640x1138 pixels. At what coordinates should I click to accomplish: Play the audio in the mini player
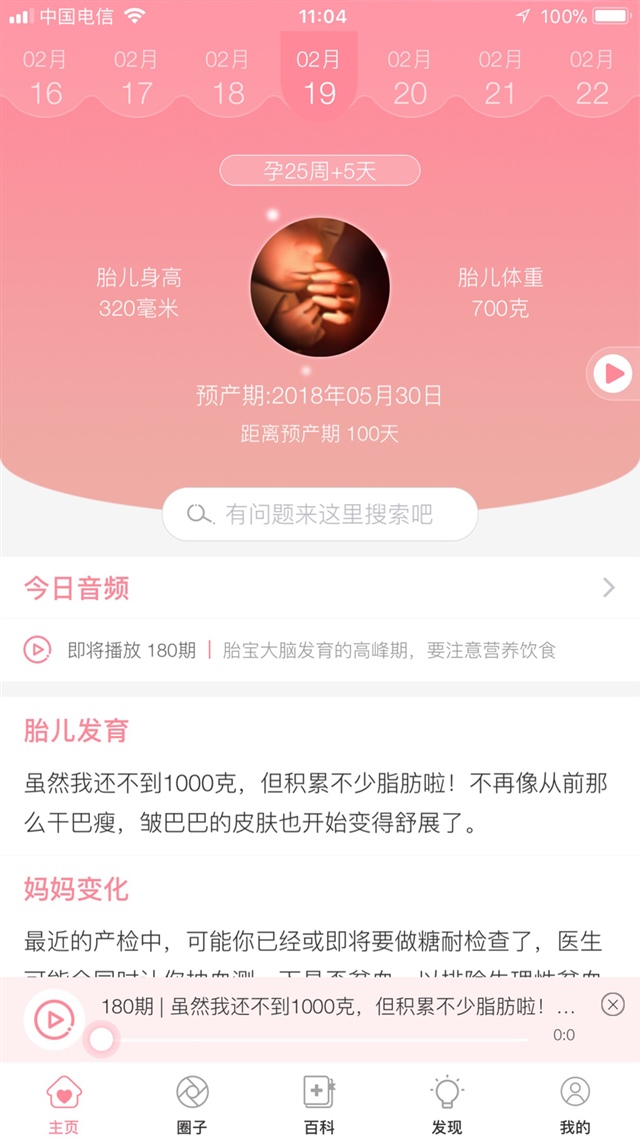click(53, 1019)
